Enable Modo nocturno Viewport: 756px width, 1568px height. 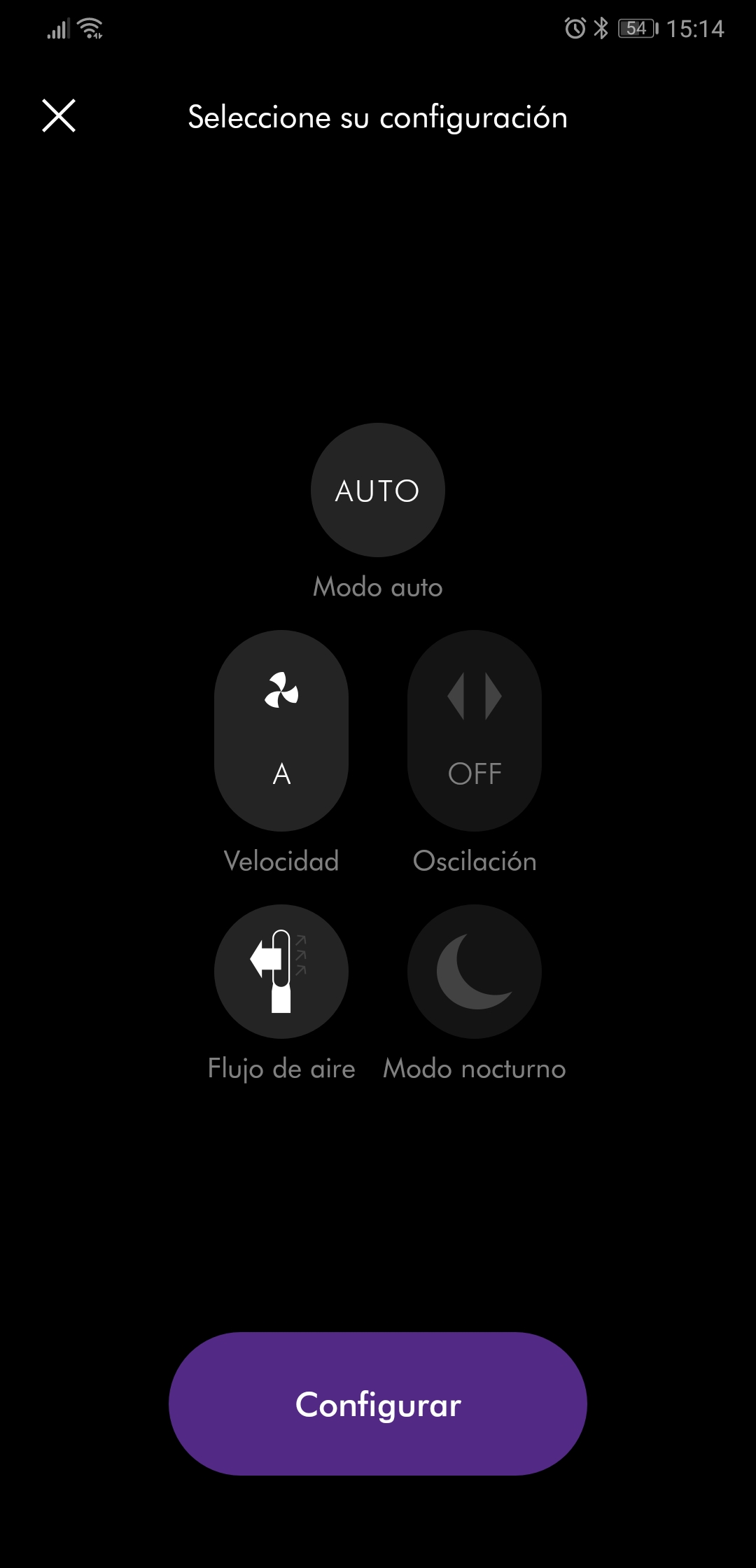coord(475,972)
